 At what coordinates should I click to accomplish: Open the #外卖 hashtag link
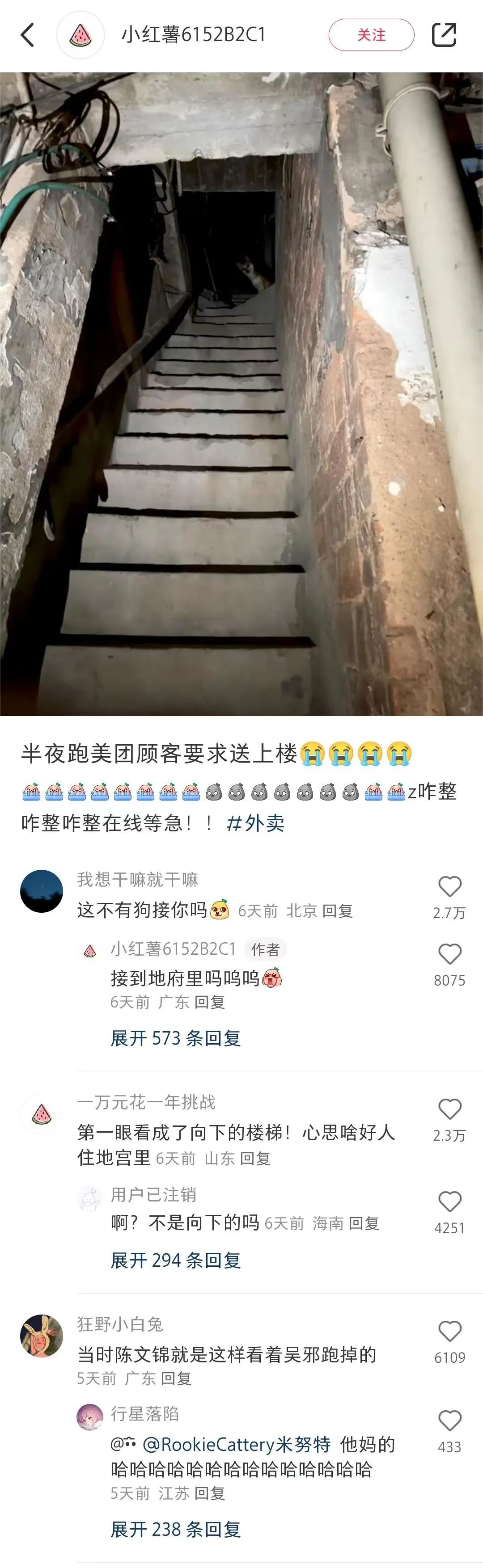(x=255, y=824)
